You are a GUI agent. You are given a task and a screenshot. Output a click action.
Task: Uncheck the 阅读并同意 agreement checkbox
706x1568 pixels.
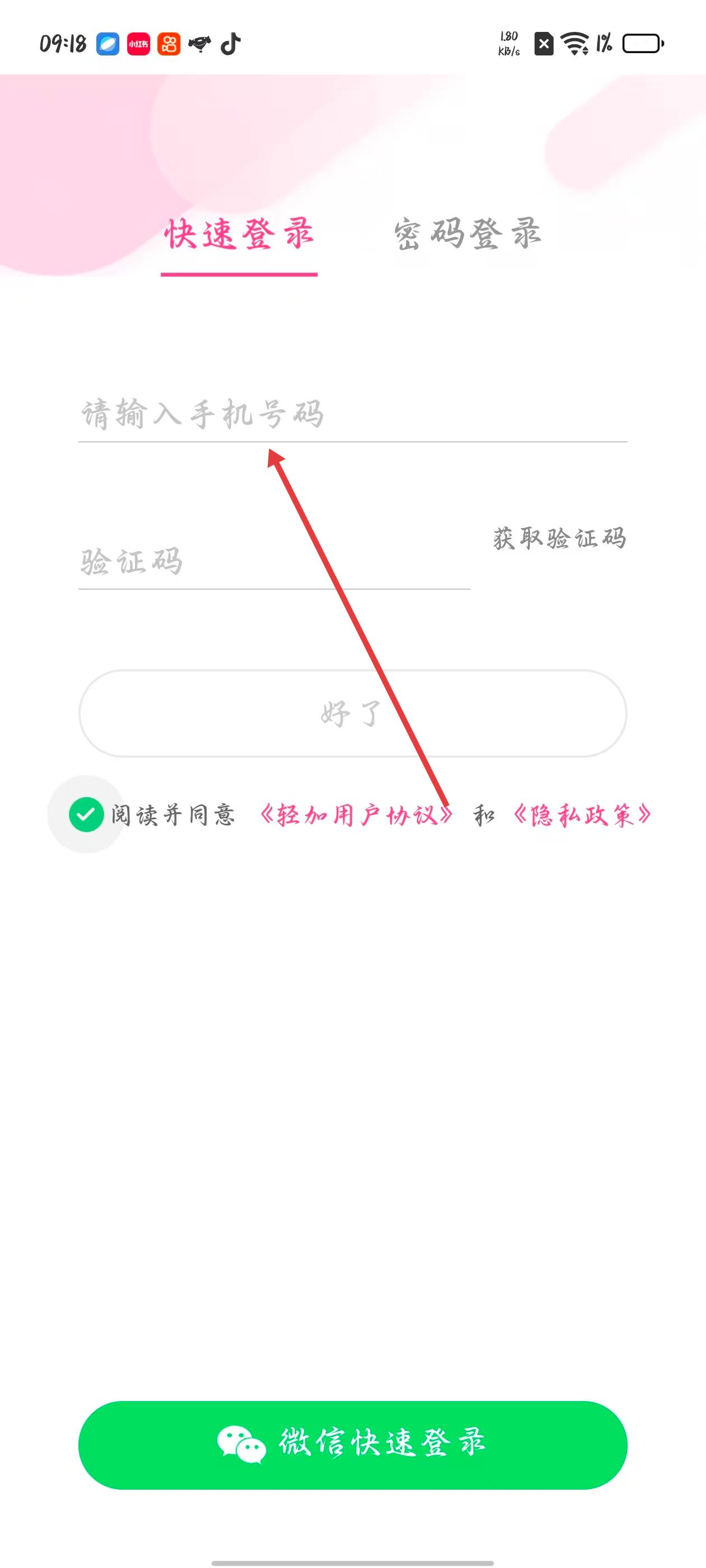(x=86, y=814)
